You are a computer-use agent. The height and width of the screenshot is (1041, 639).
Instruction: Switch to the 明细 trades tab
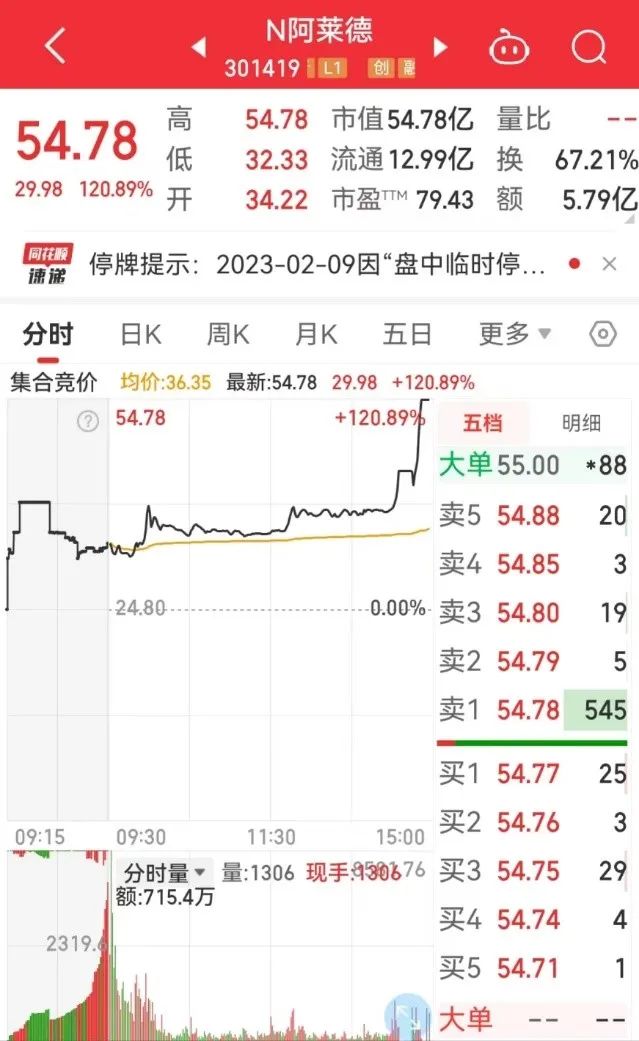point(581,423)
